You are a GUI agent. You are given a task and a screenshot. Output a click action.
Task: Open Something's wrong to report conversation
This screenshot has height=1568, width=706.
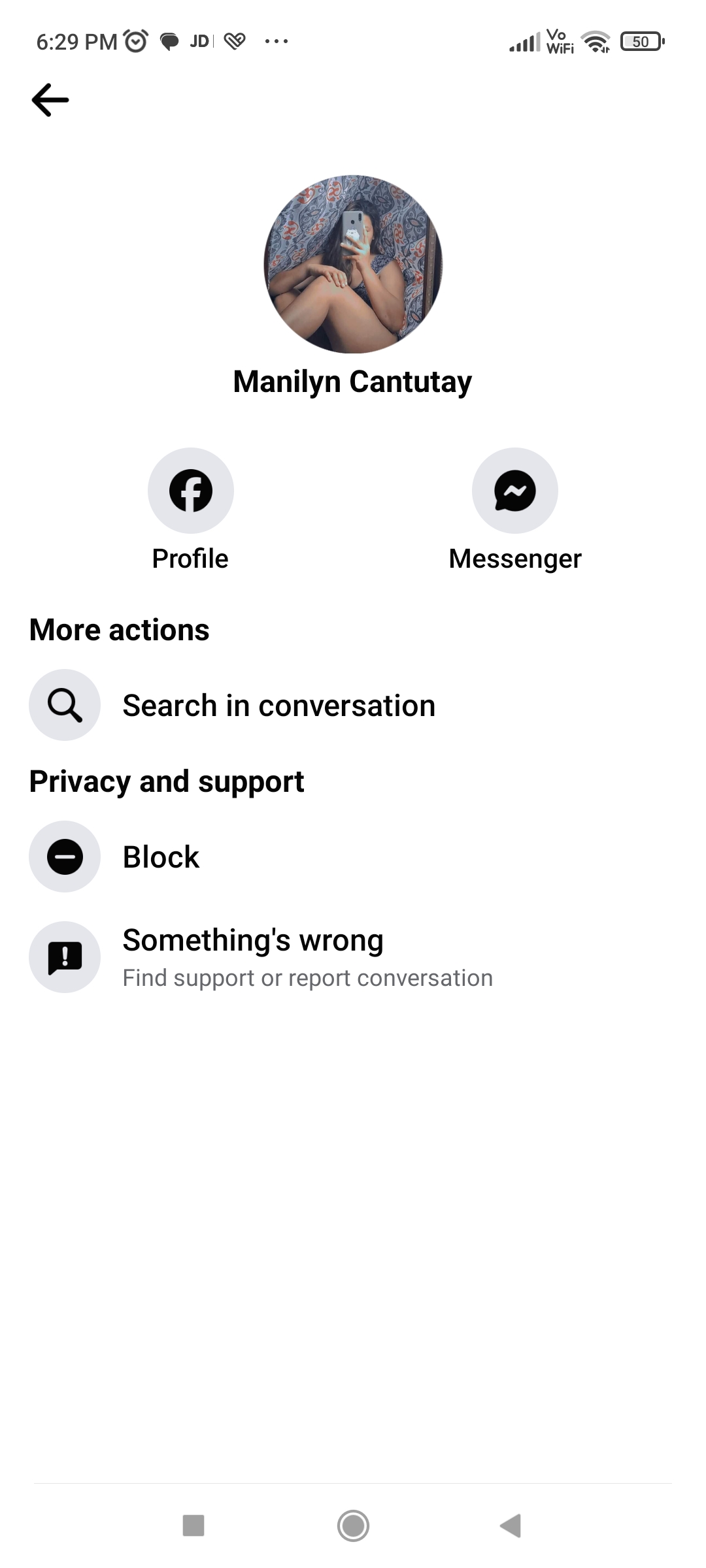click(x=353, y=957)
